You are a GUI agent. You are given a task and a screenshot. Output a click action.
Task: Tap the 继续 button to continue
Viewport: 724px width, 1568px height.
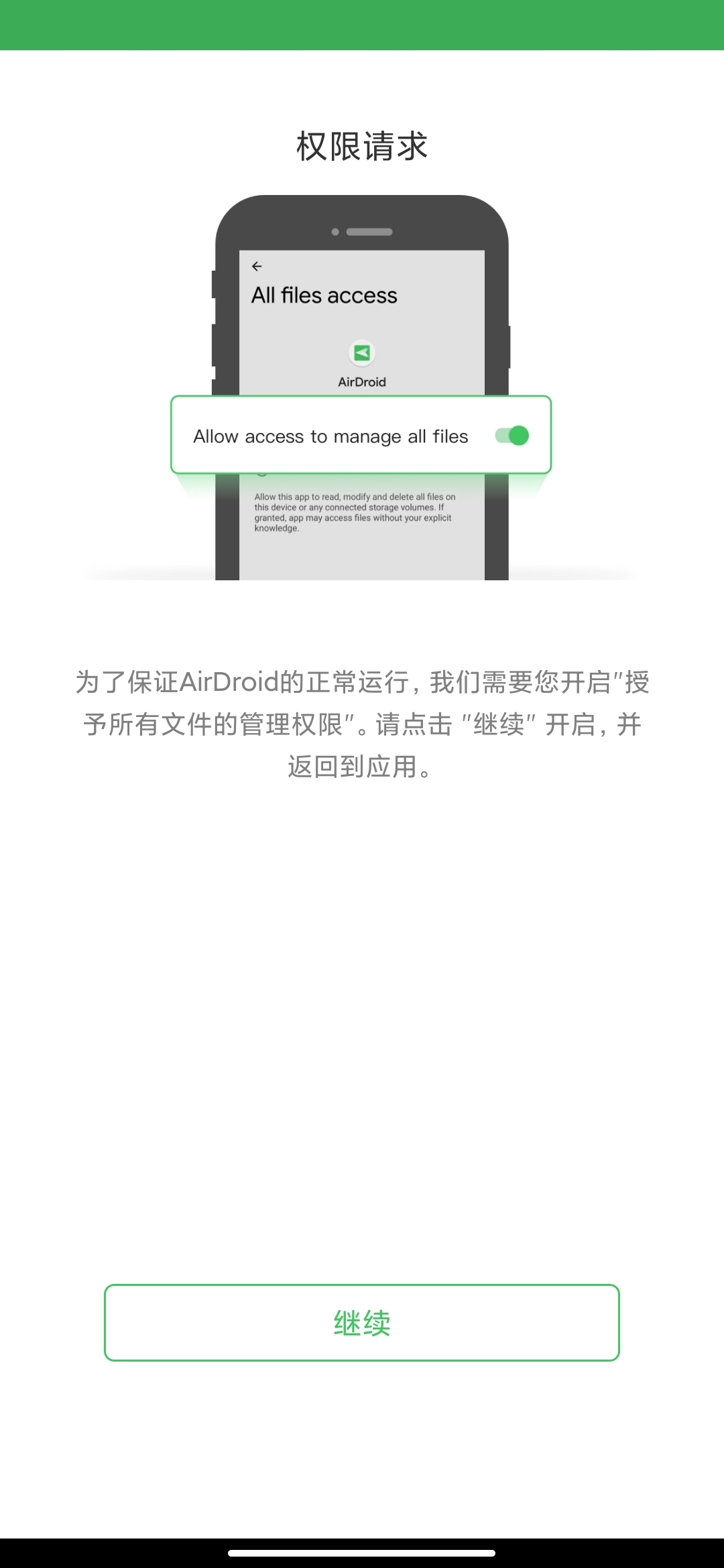(362, 1323)
